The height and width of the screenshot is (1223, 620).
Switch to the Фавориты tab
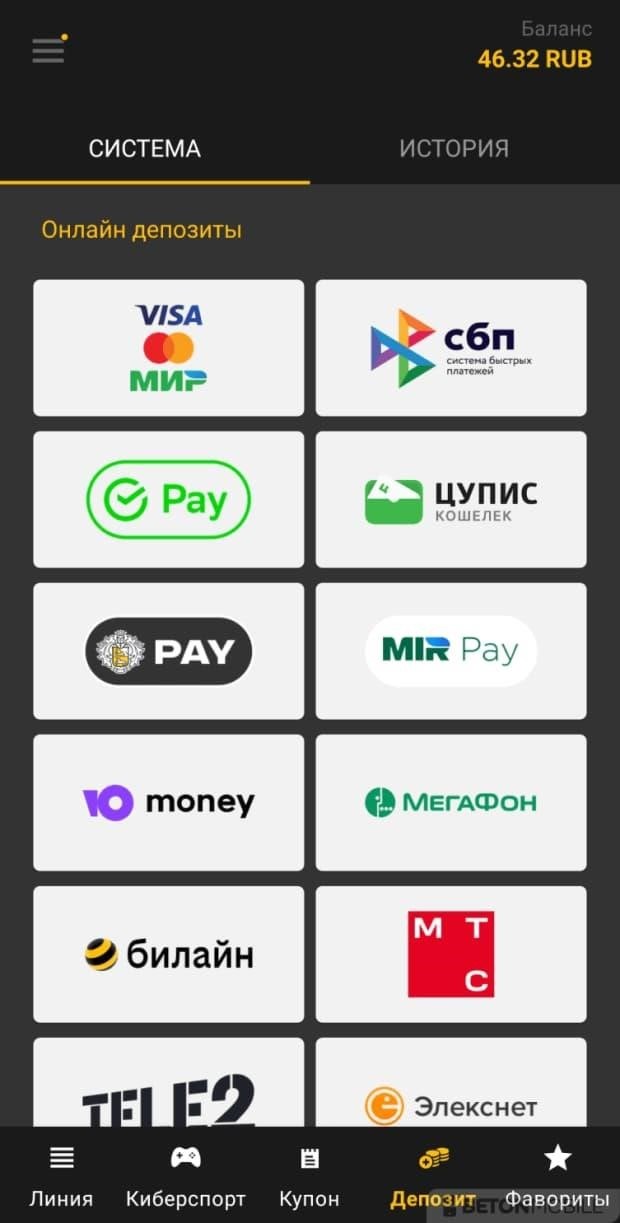(x=557, y=1176)
